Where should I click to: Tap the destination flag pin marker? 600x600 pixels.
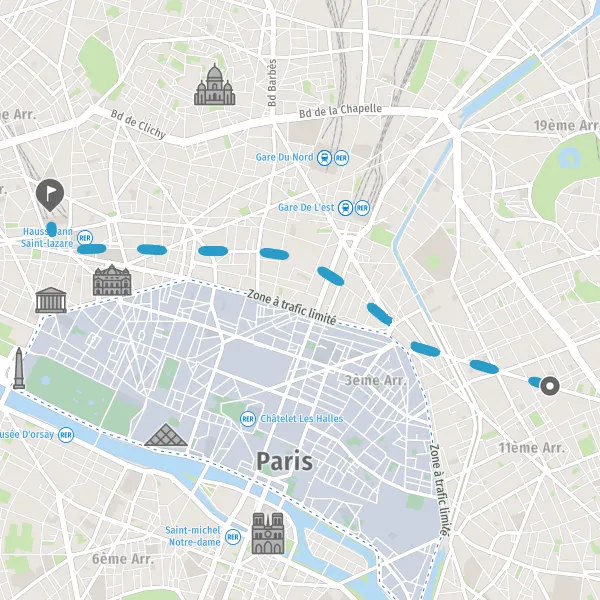tap(50, 195)
